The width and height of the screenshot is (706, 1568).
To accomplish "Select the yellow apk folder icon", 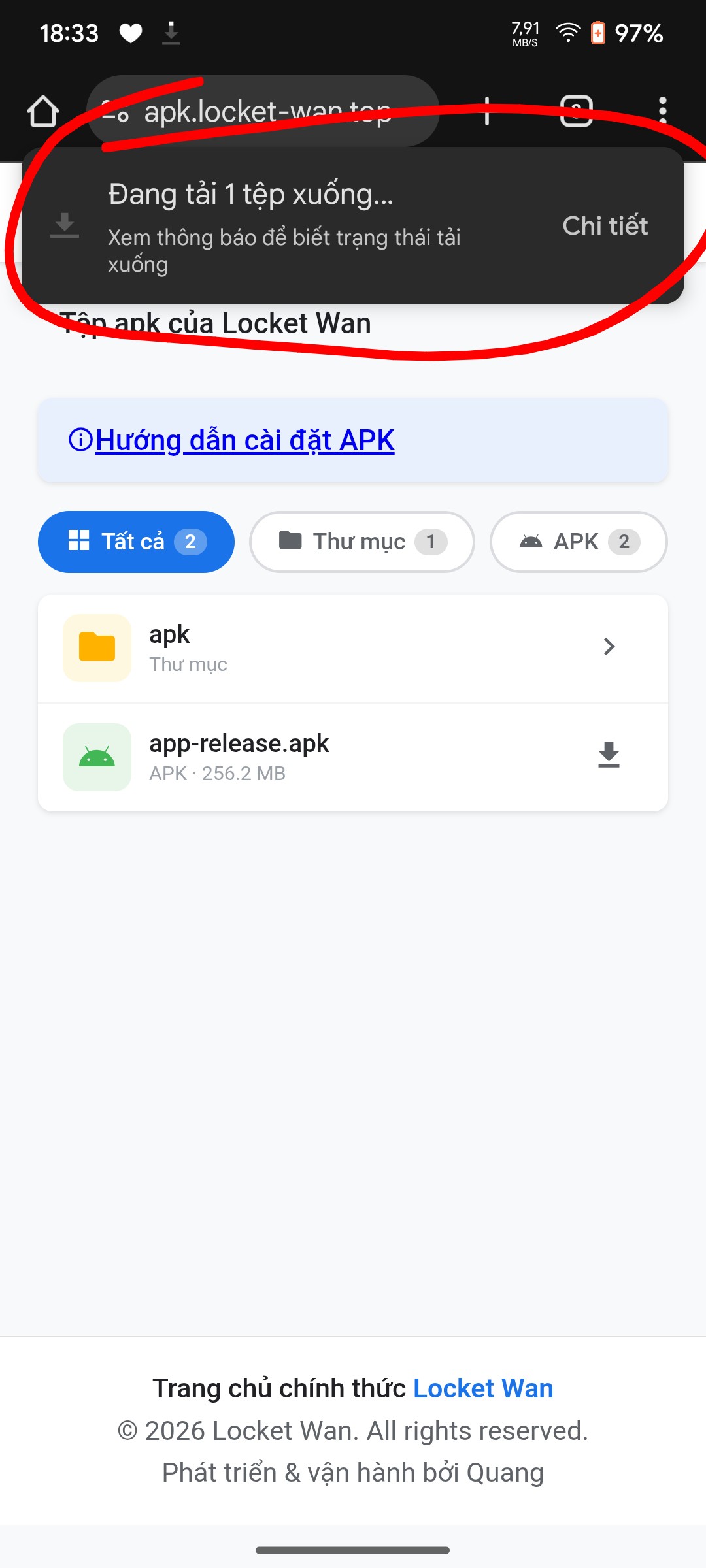I will click(x=97, y=646).
